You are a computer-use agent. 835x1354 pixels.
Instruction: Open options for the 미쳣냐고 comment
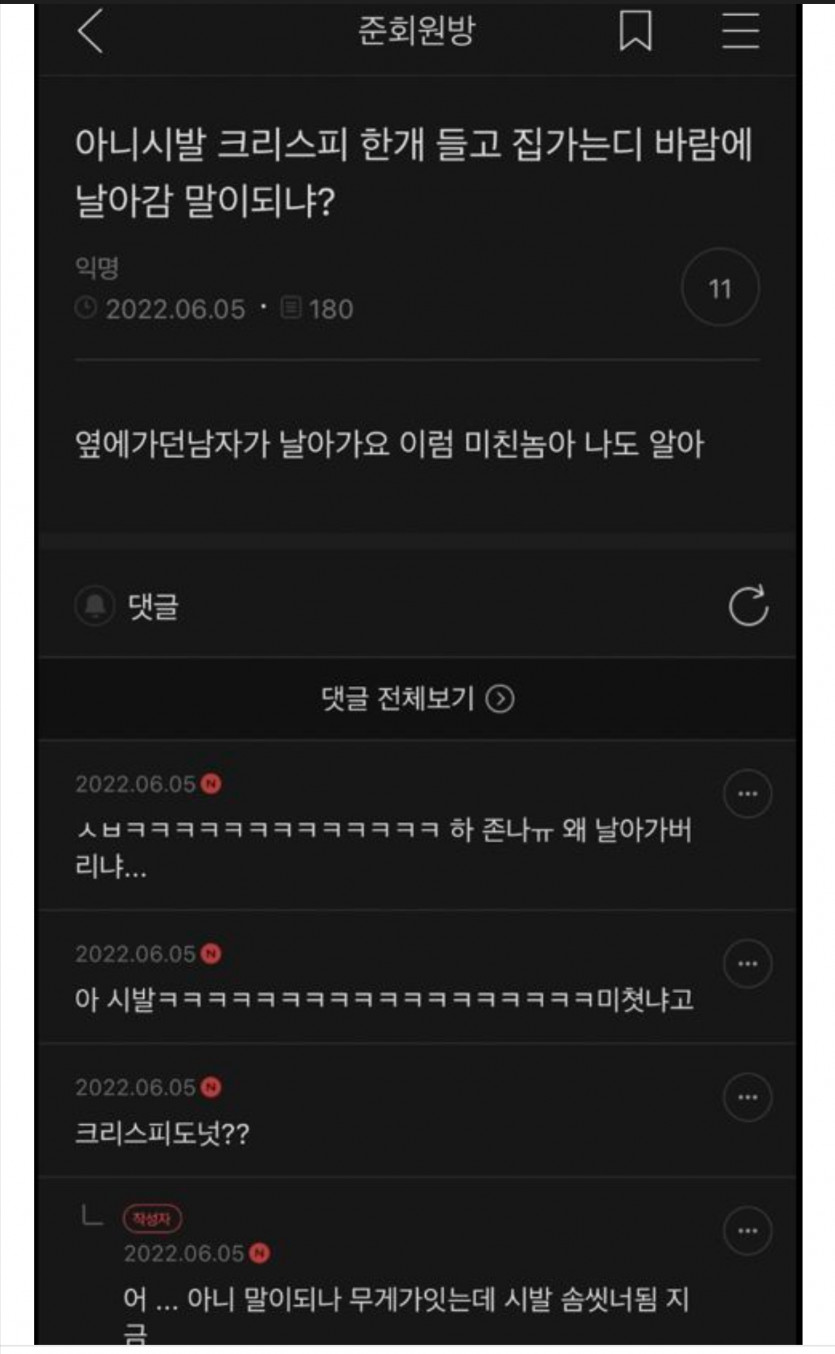point(747,964)
